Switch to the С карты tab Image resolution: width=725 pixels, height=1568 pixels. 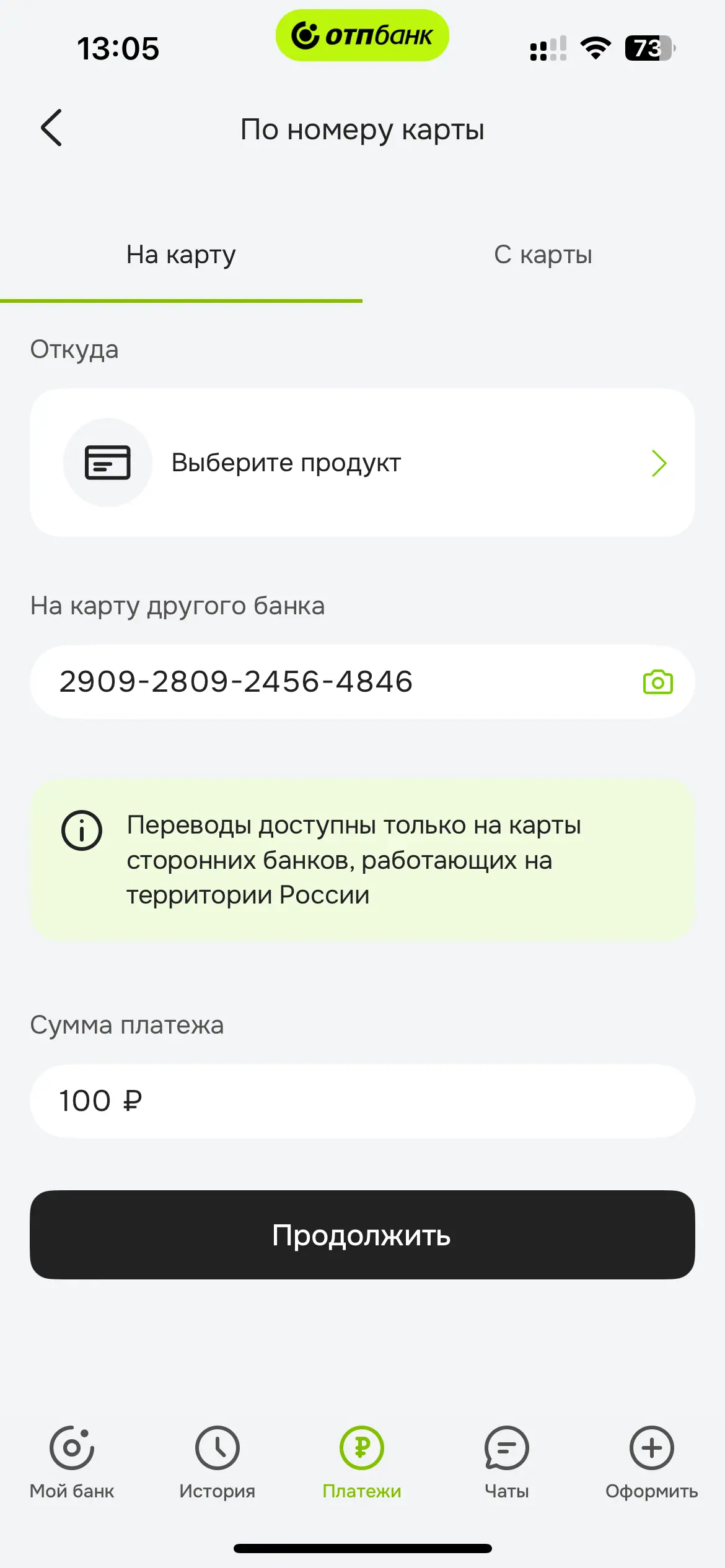click(543, 255)
